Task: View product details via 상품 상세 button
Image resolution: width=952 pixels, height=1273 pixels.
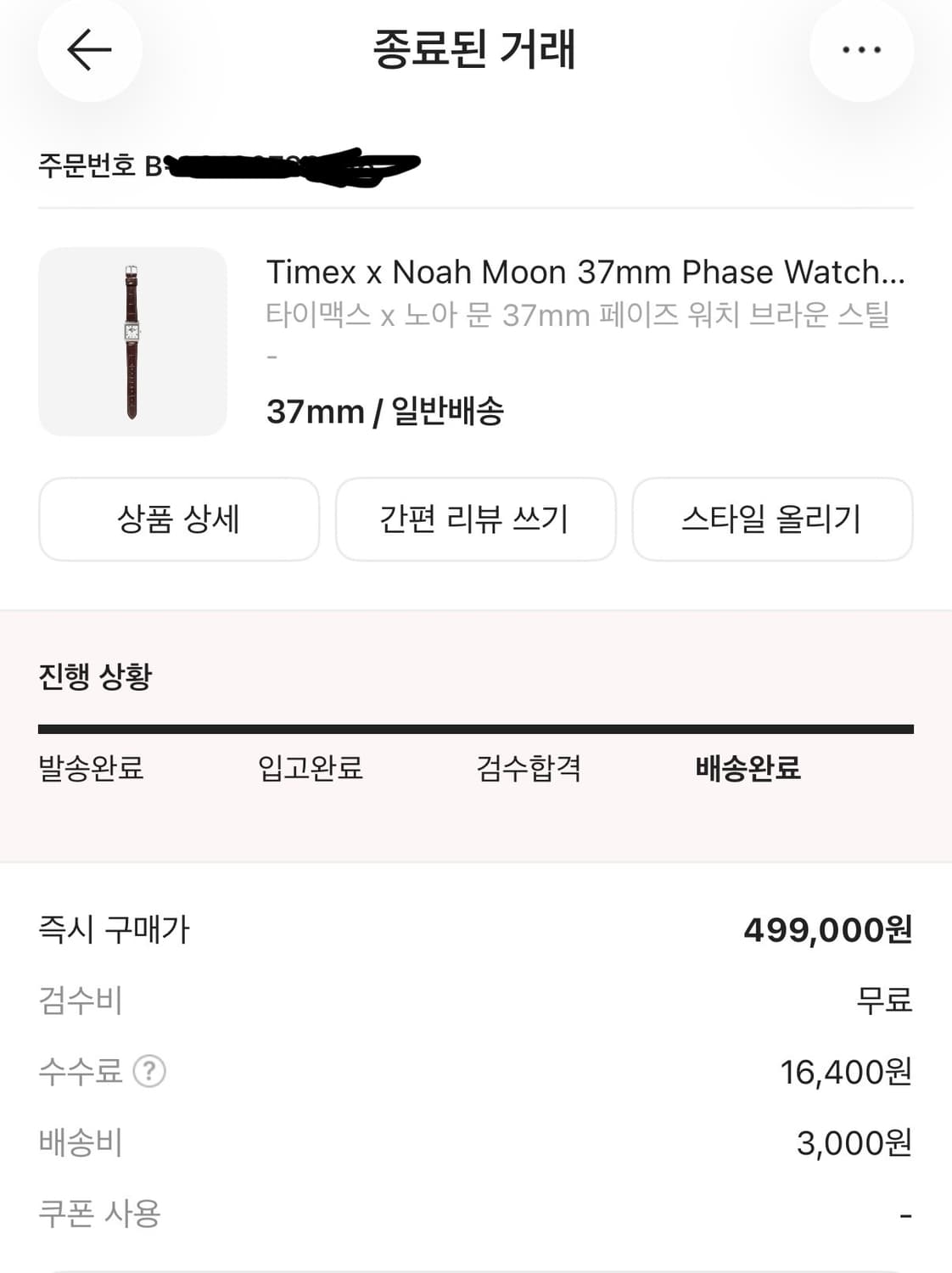Action: [179, 519]
